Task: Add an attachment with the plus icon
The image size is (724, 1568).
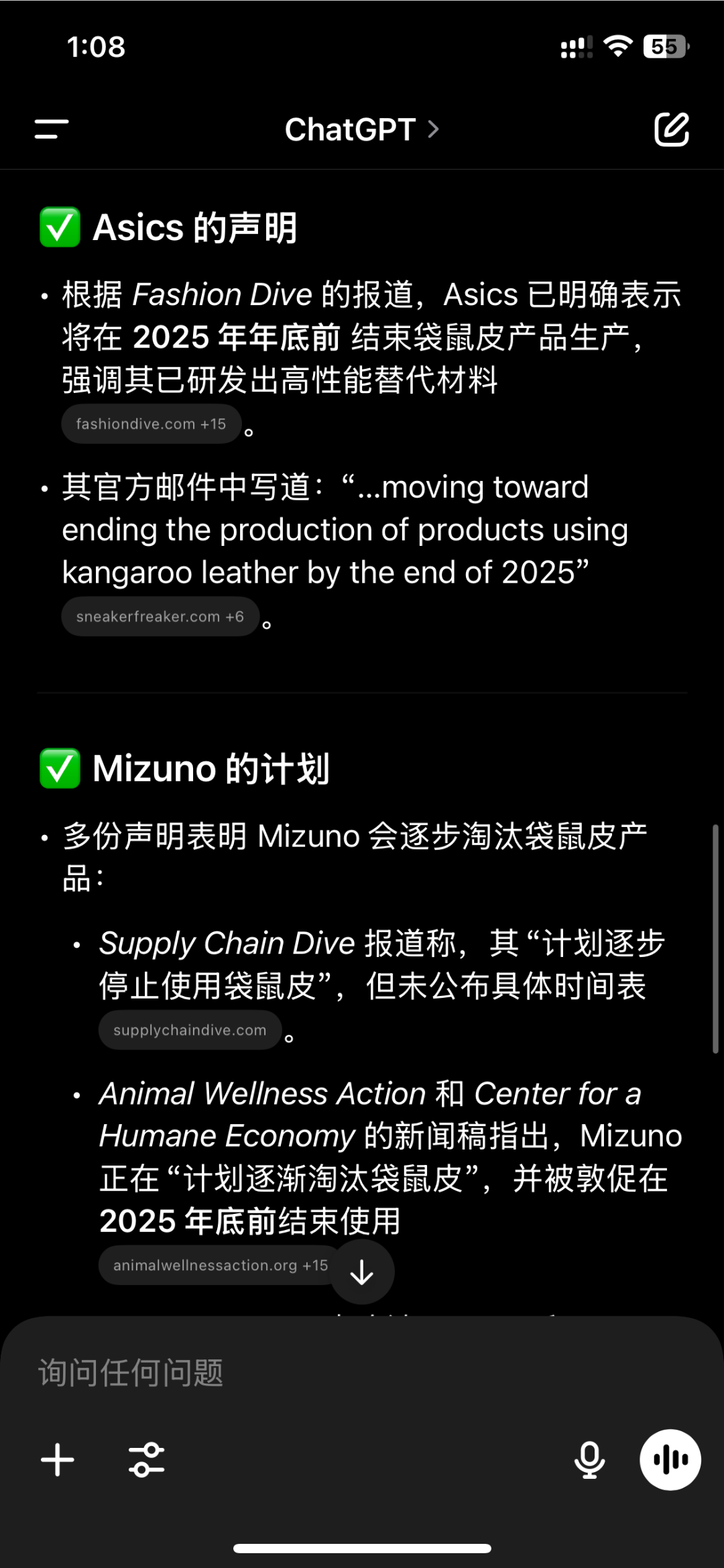Action: [58, 1460]
